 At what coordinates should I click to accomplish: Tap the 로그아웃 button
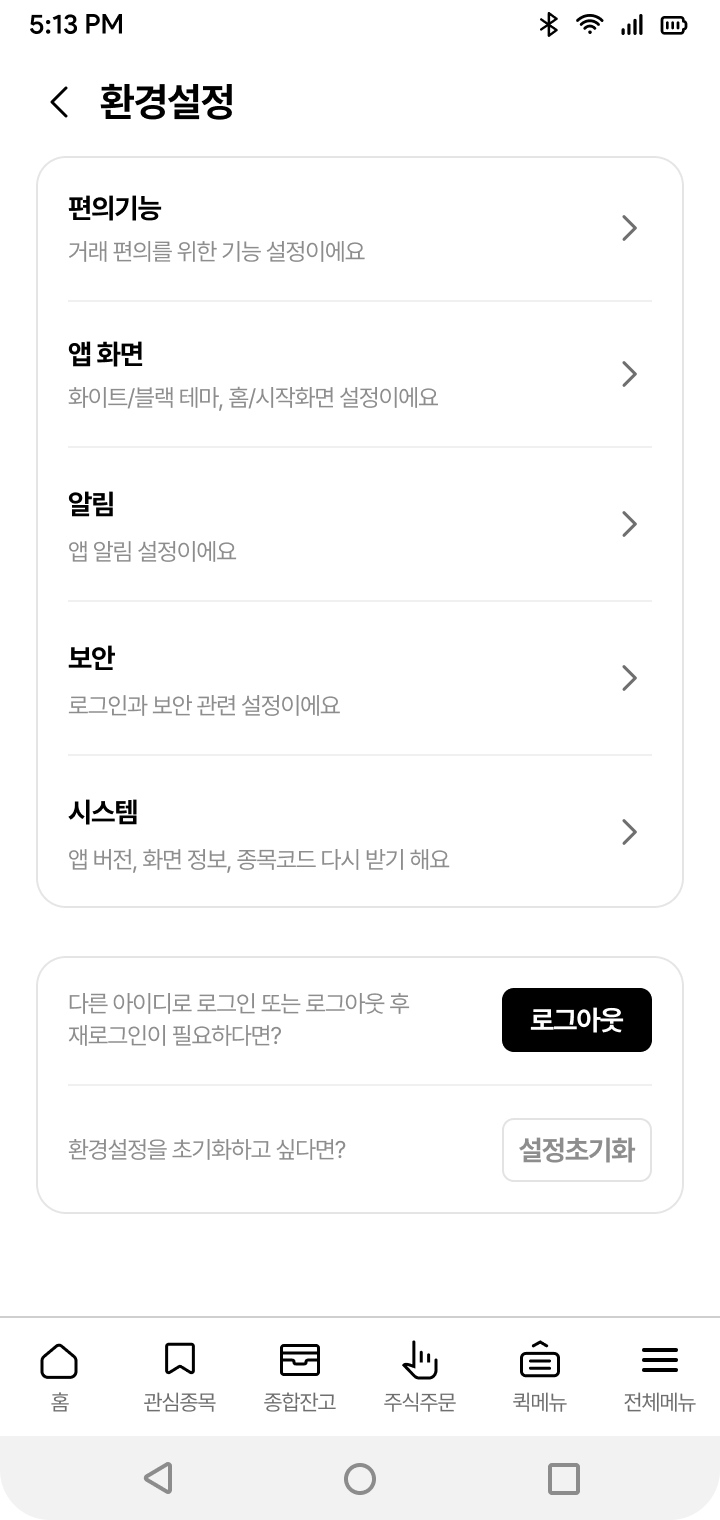pyautogui.click(x=576, y=1020)
